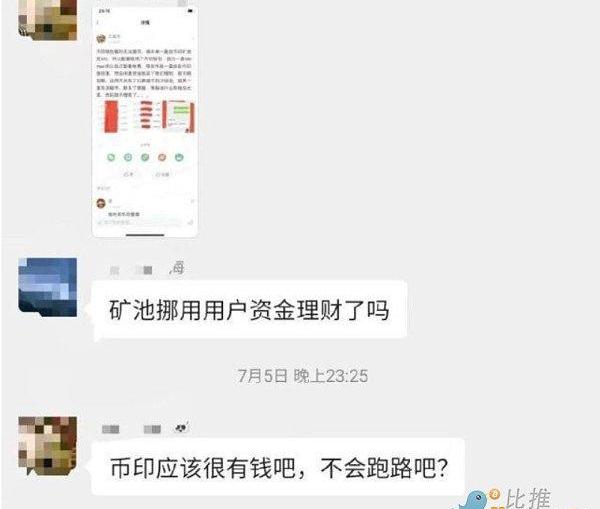Open avatar beside 矿池挪用用户资金理财了吗 message
Image resolution: width=600 pixels, height=509 pixels.
click(x=48, y=285)
